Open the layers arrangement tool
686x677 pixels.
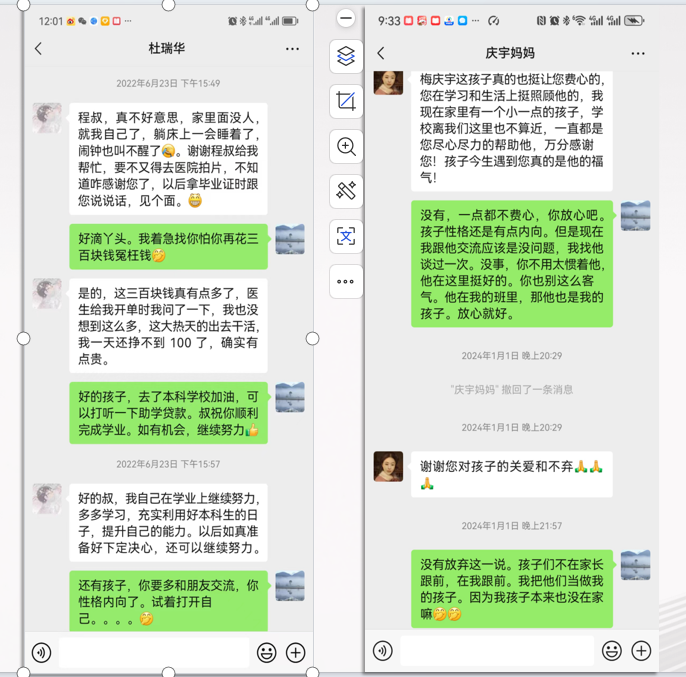tap(346, 56)
